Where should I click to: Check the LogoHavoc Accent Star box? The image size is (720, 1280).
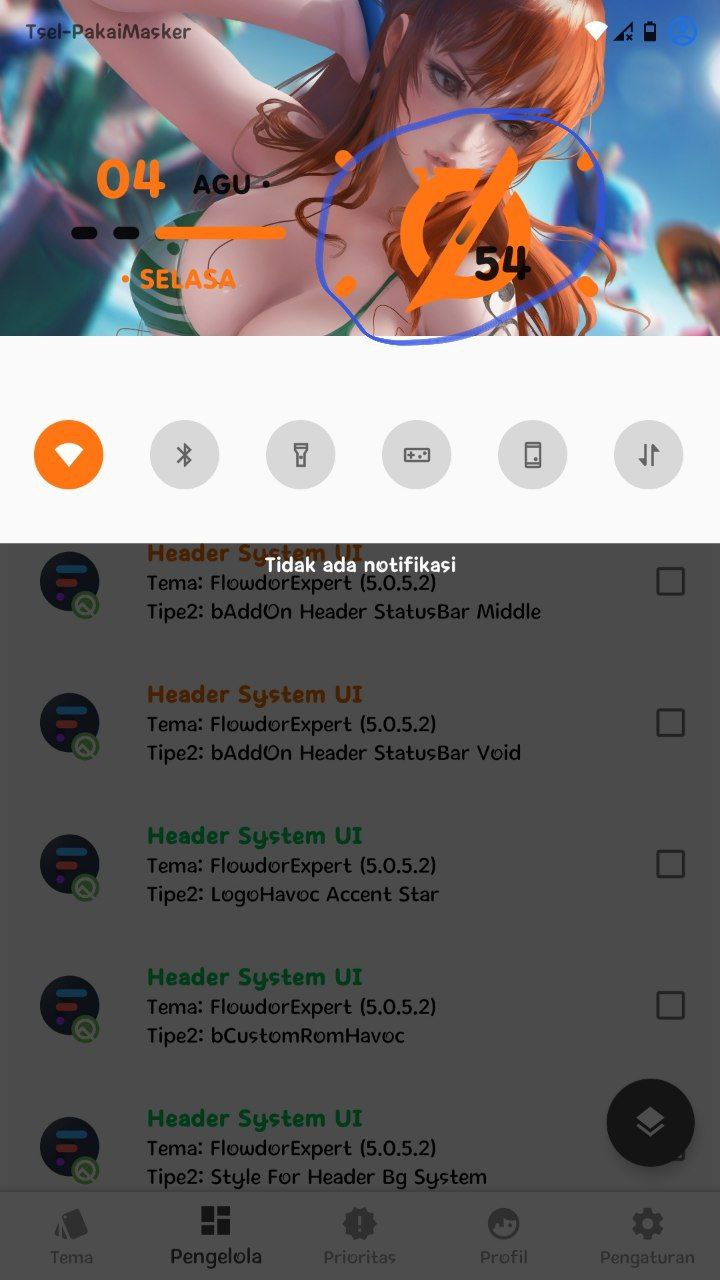click(x=670, y=864)
